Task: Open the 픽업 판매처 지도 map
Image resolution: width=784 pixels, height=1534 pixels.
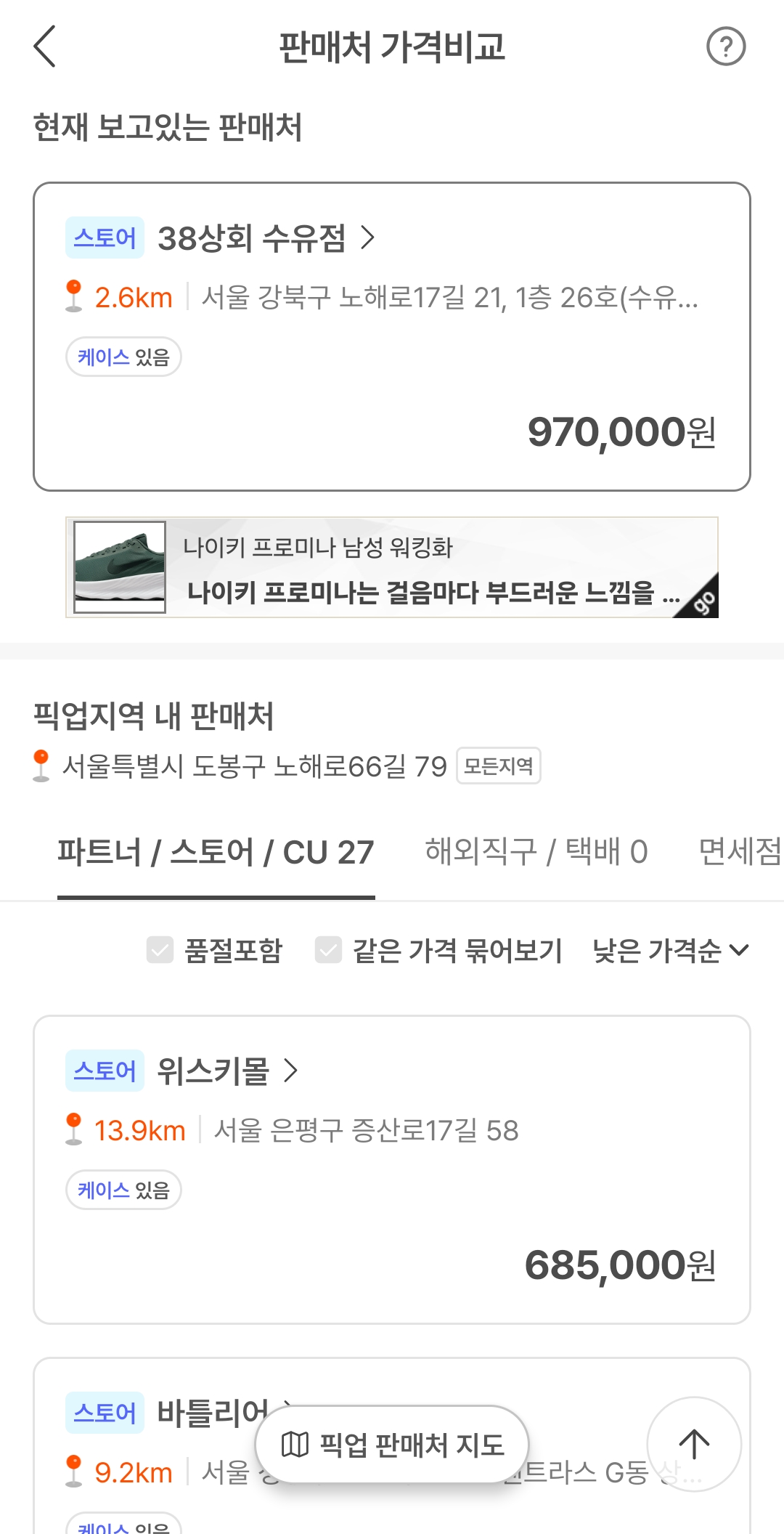Action: [x=392, y=1445]
